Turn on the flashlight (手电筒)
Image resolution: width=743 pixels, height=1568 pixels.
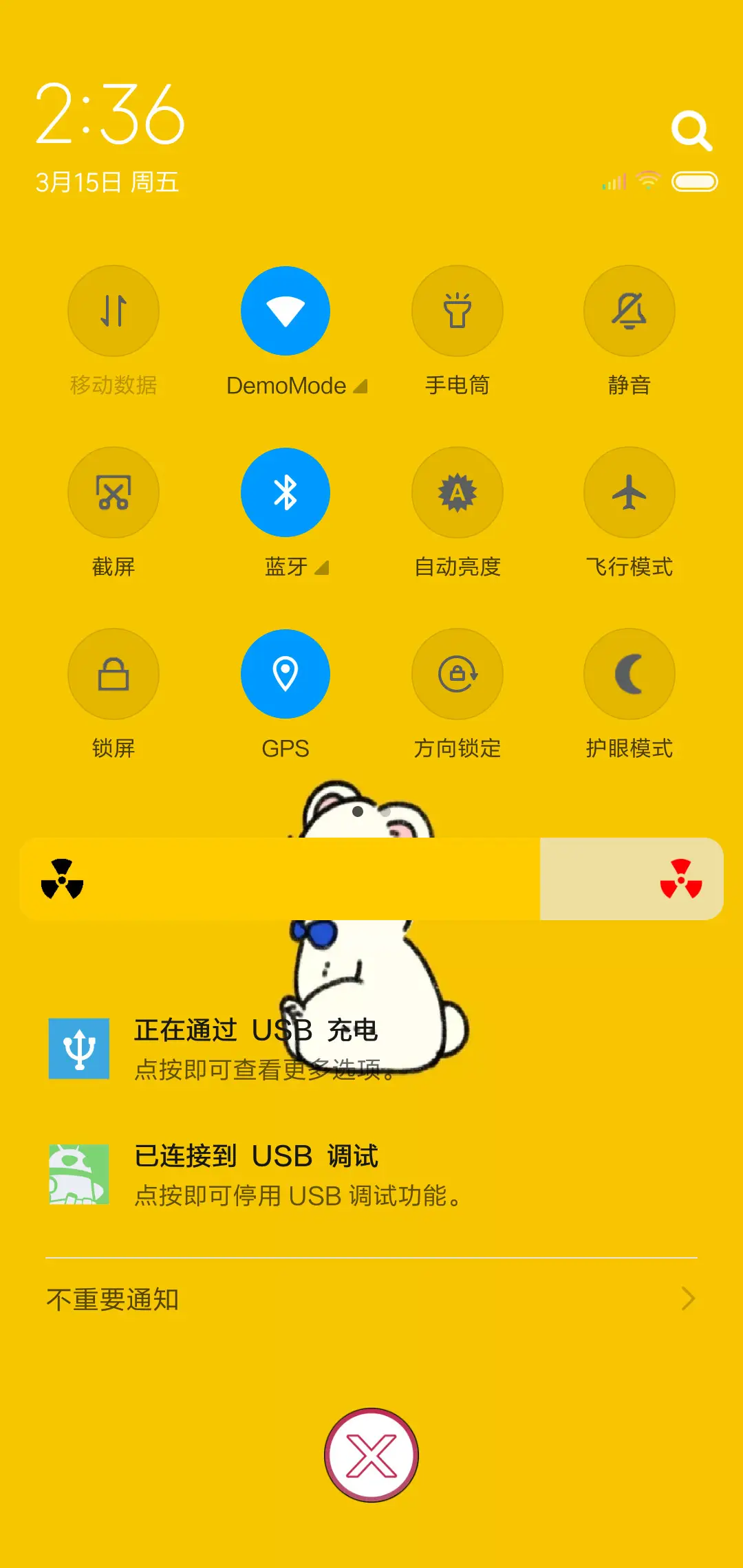coord(457,311)
